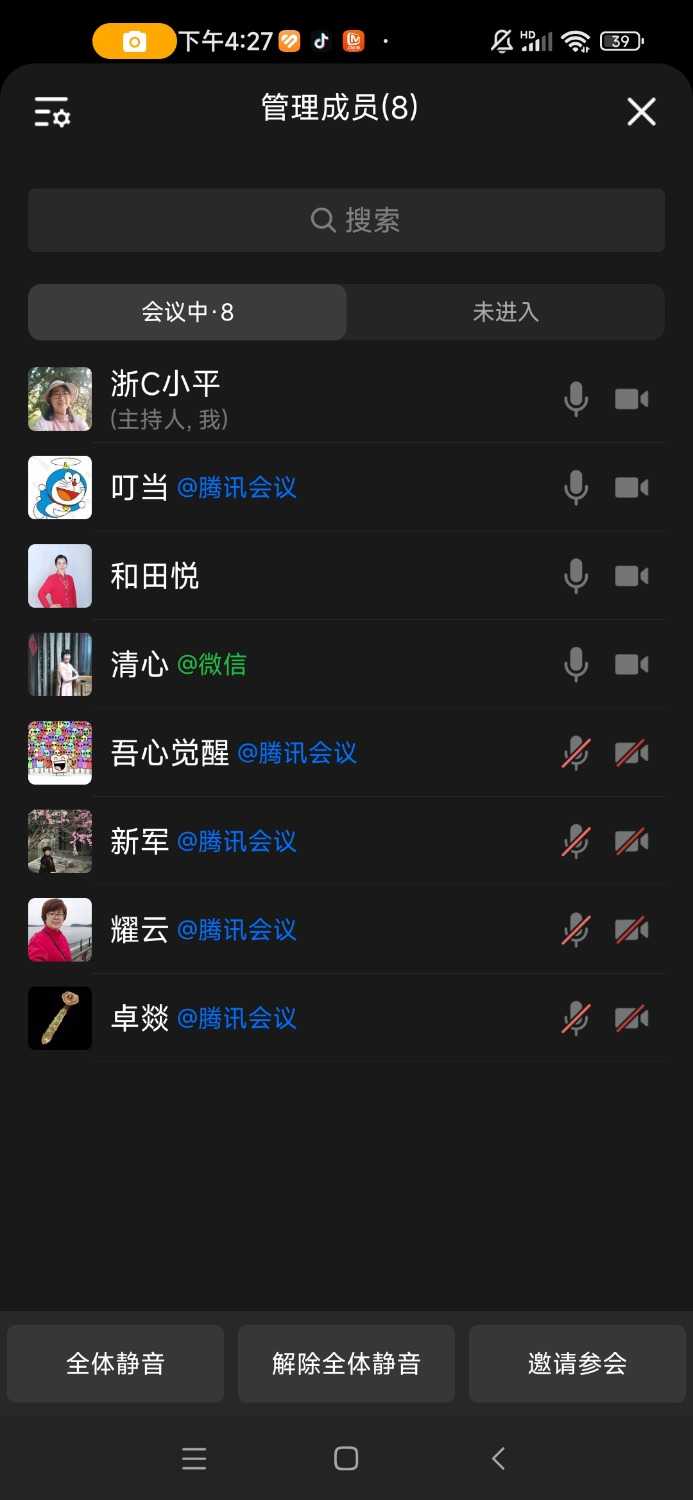The image size is (693, 1500).
Task: Go back using system navigation
Action: [498, 1458]
